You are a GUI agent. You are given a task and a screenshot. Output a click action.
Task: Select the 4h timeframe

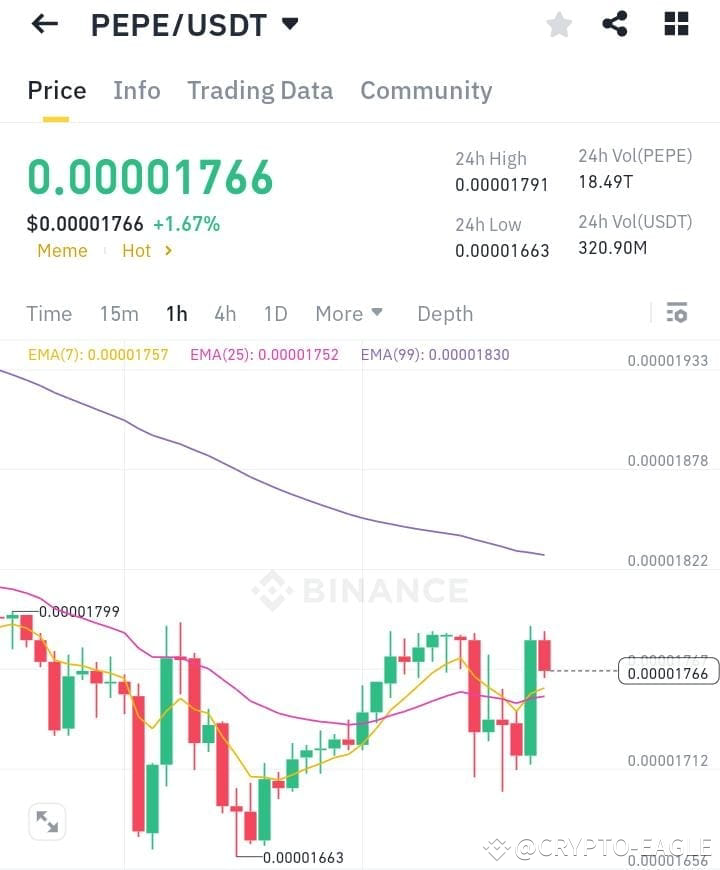point(224,313)
